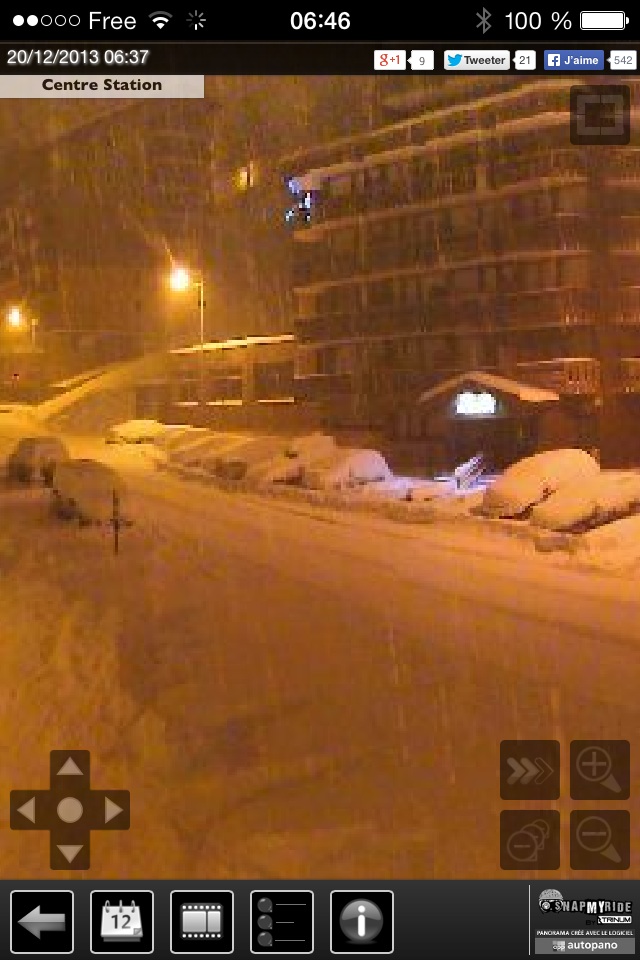Tap the reset zoom magnifier icon
Screen dimensions: 640x960
click(x=530, y=839)
